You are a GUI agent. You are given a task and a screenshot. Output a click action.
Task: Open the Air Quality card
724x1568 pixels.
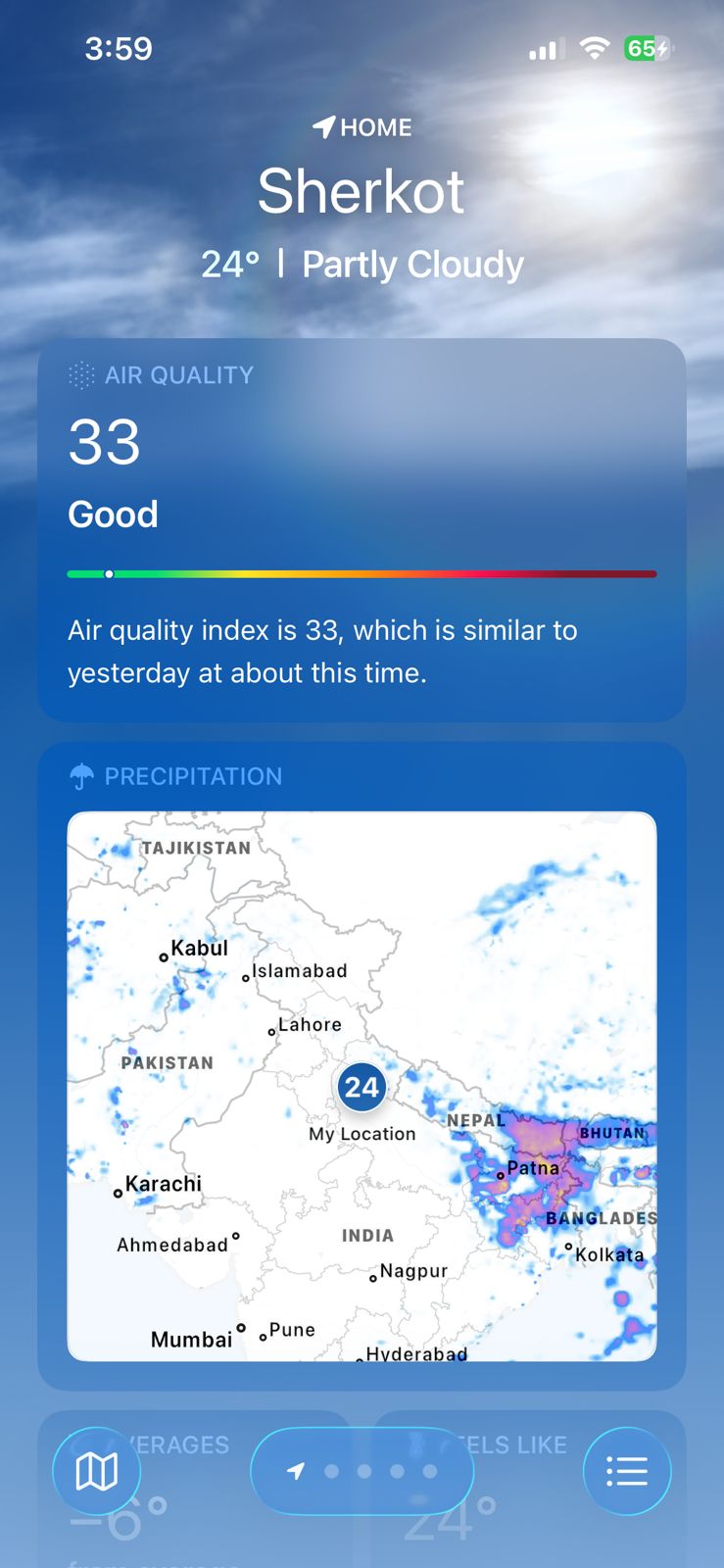click(x=362, y=529)
